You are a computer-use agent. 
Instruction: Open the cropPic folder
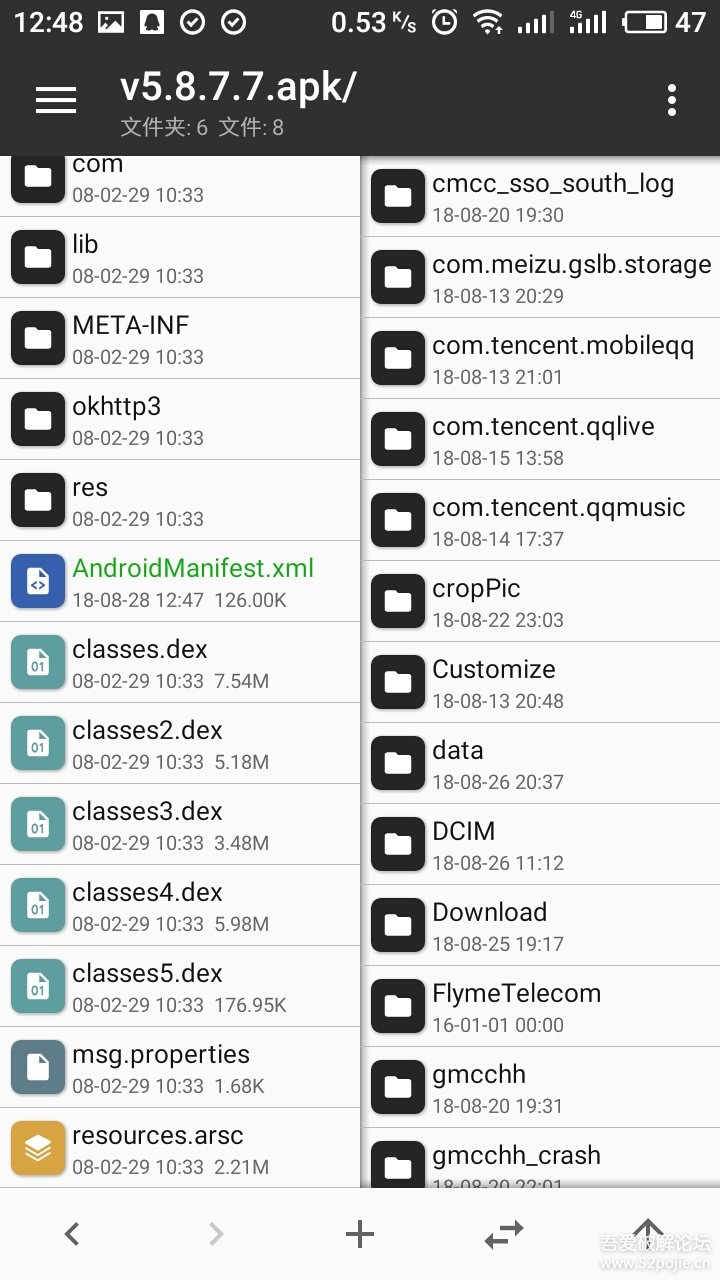click(x=540, y=600)
